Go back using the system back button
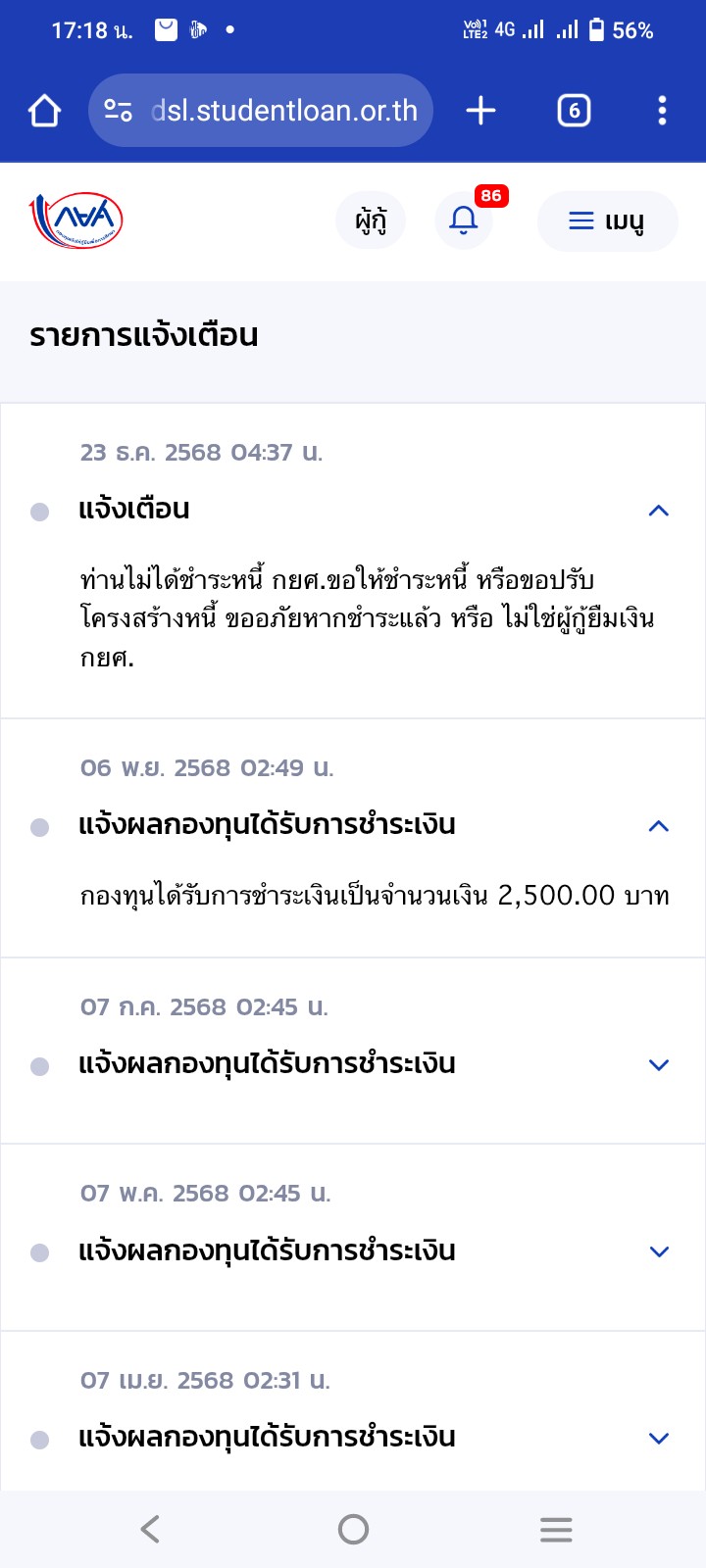This screenshot has width=706, height=1568. pos(150,1529)
